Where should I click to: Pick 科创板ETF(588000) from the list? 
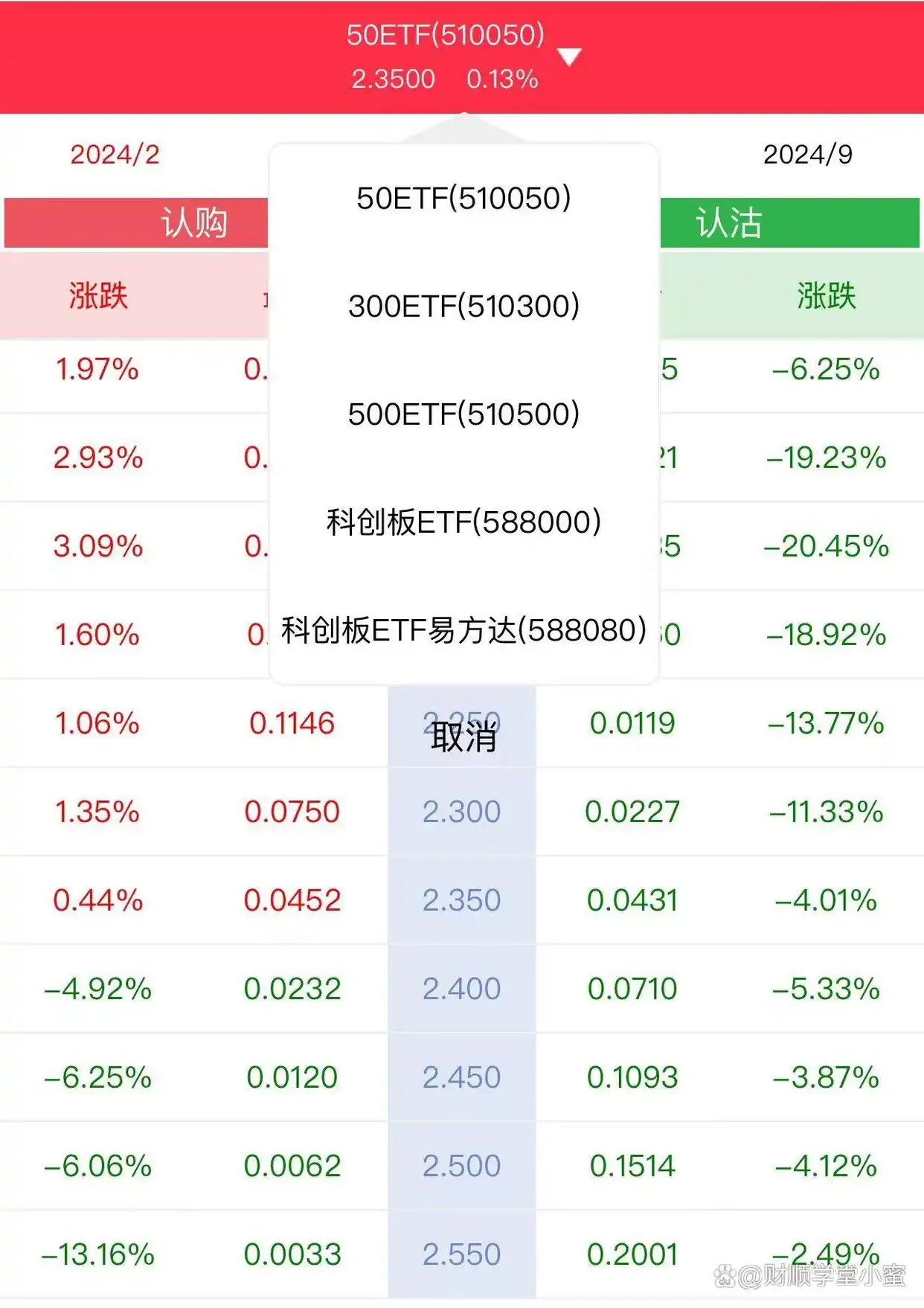[x=463, y=521]
